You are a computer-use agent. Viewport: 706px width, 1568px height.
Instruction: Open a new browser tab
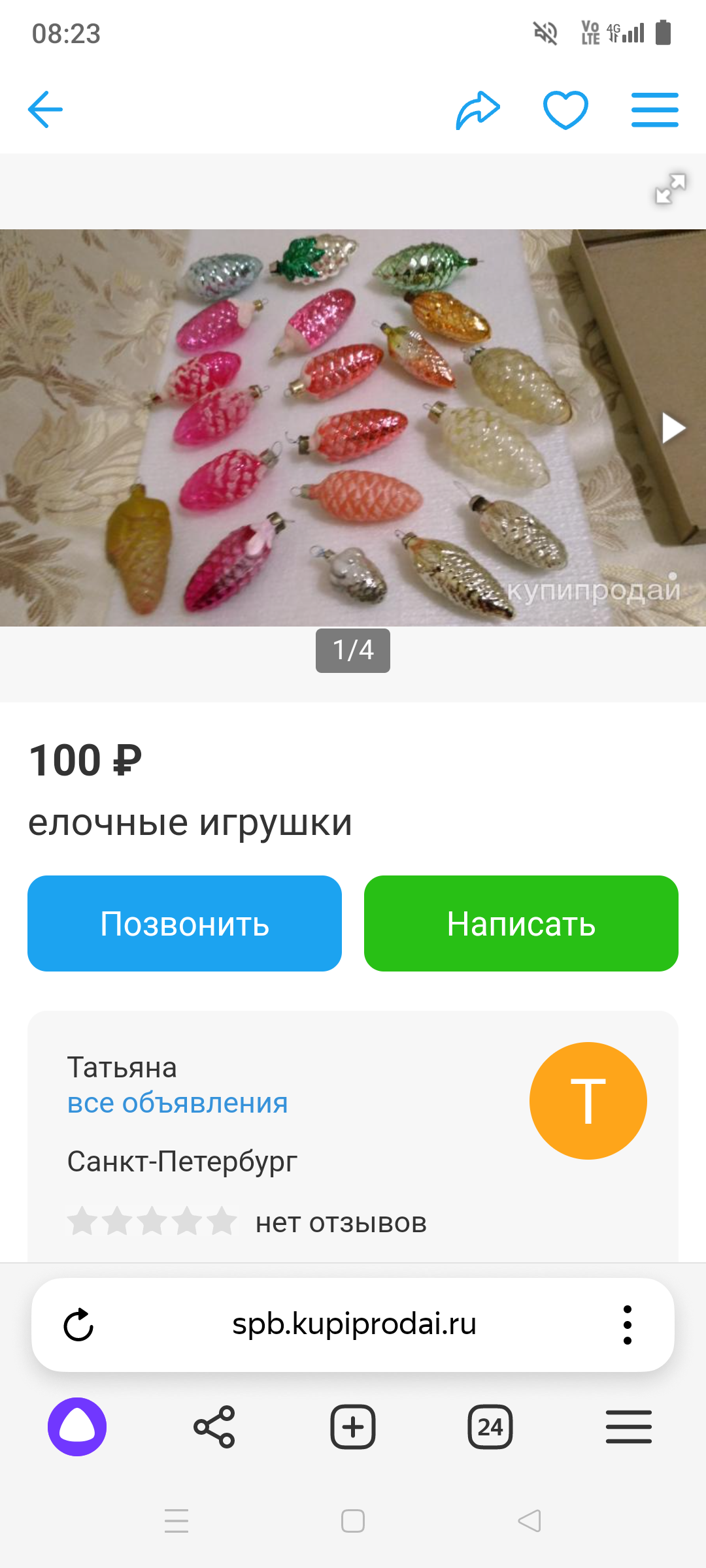click(353, 1427)
